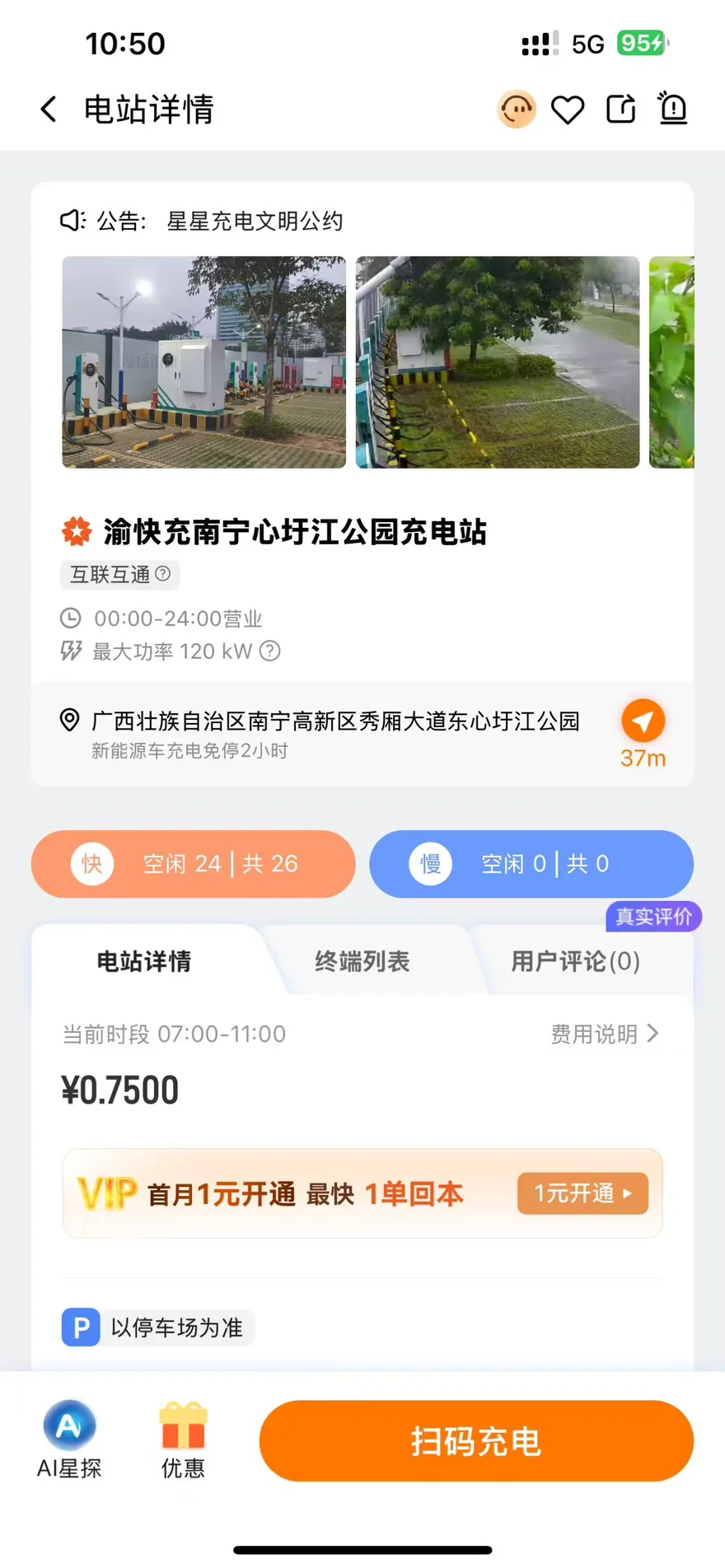Go back from the 电站详情 page
The image size is (725, 1568).
point(49,109)
